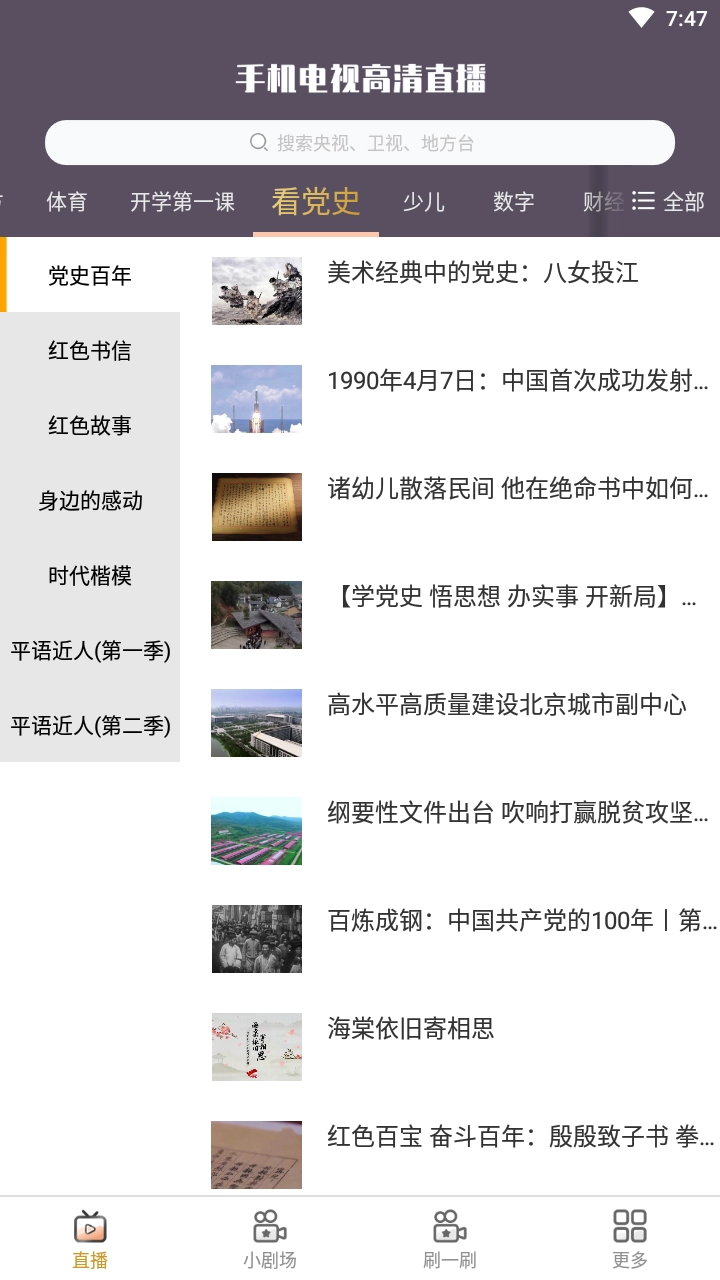
Task: Tap the 刷一刷 video camera icon
Action: (x=449, y=1225)
